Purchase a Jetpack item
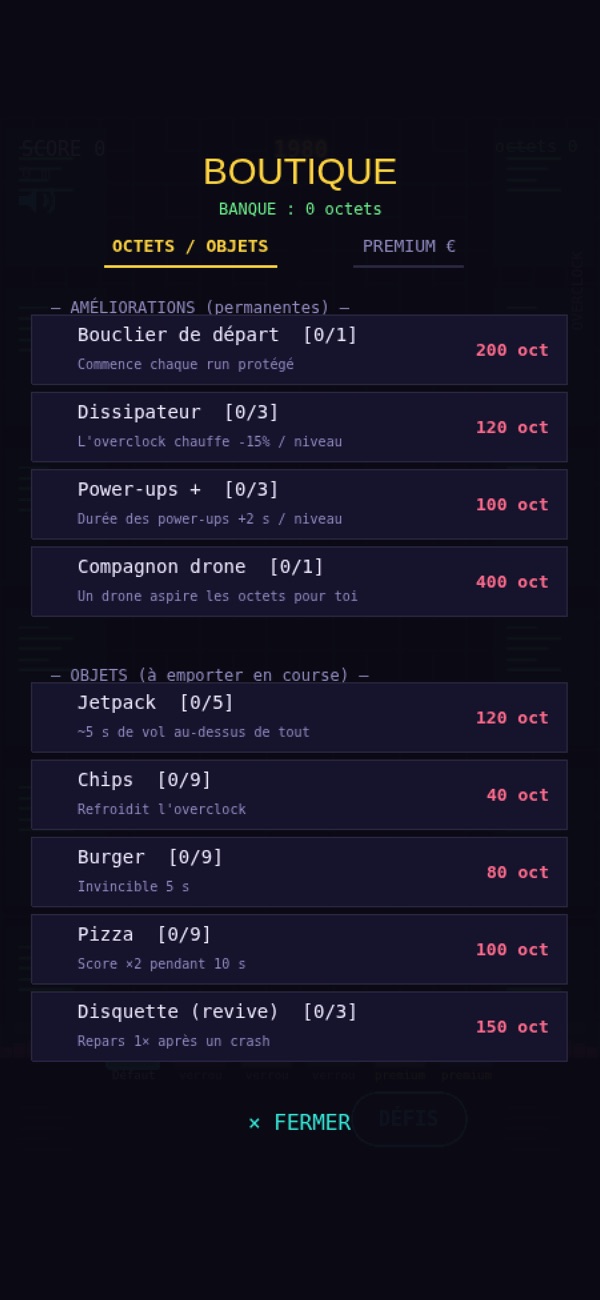600x1300 pixels. (x=299, y=717)
